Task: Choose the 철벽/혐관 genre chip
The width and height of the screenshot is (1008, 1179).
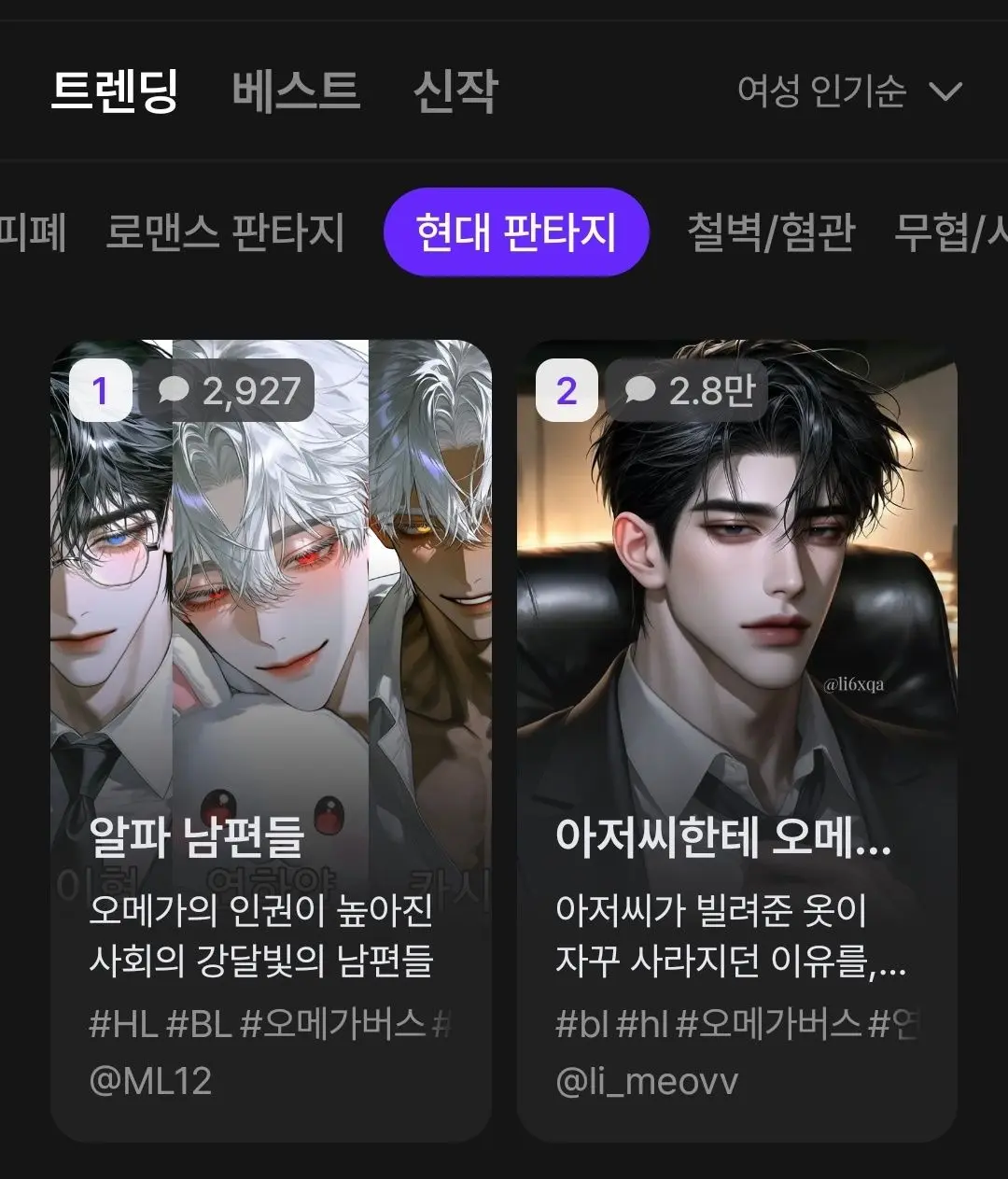Action: click(x=771, y=232)
